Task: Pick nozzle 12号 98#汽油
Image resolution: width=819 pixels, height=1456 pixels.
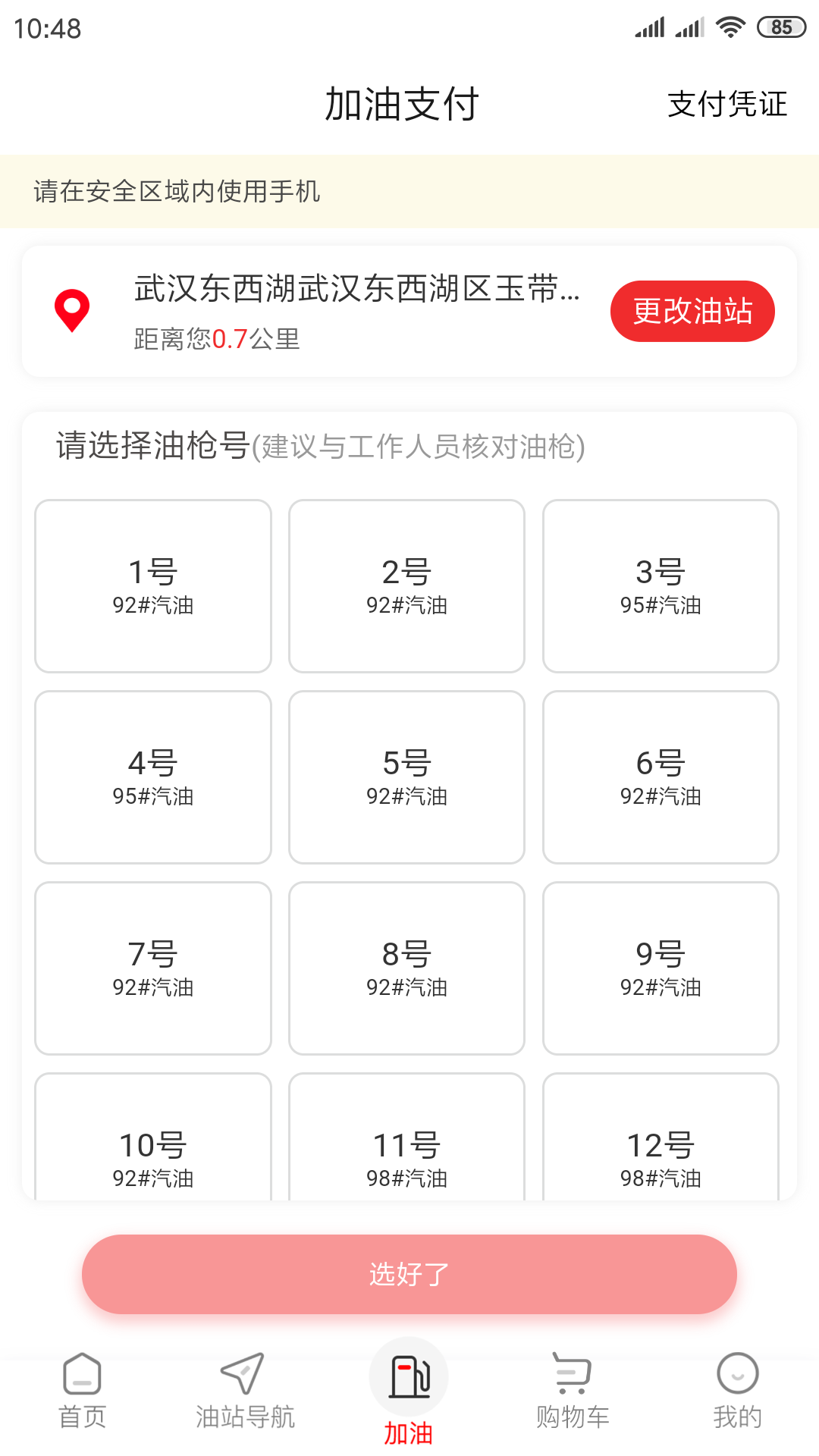Action: [661, 1145]
